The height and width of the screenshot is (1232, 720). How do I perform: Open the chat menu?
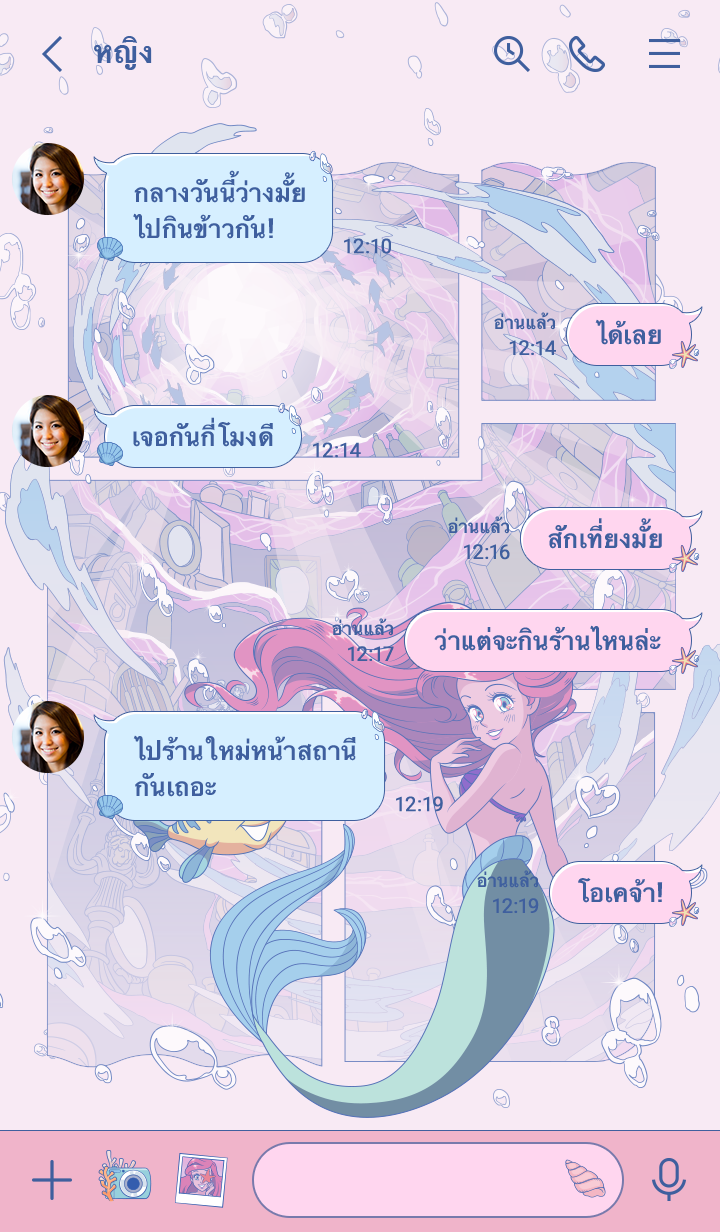(664, 54)
